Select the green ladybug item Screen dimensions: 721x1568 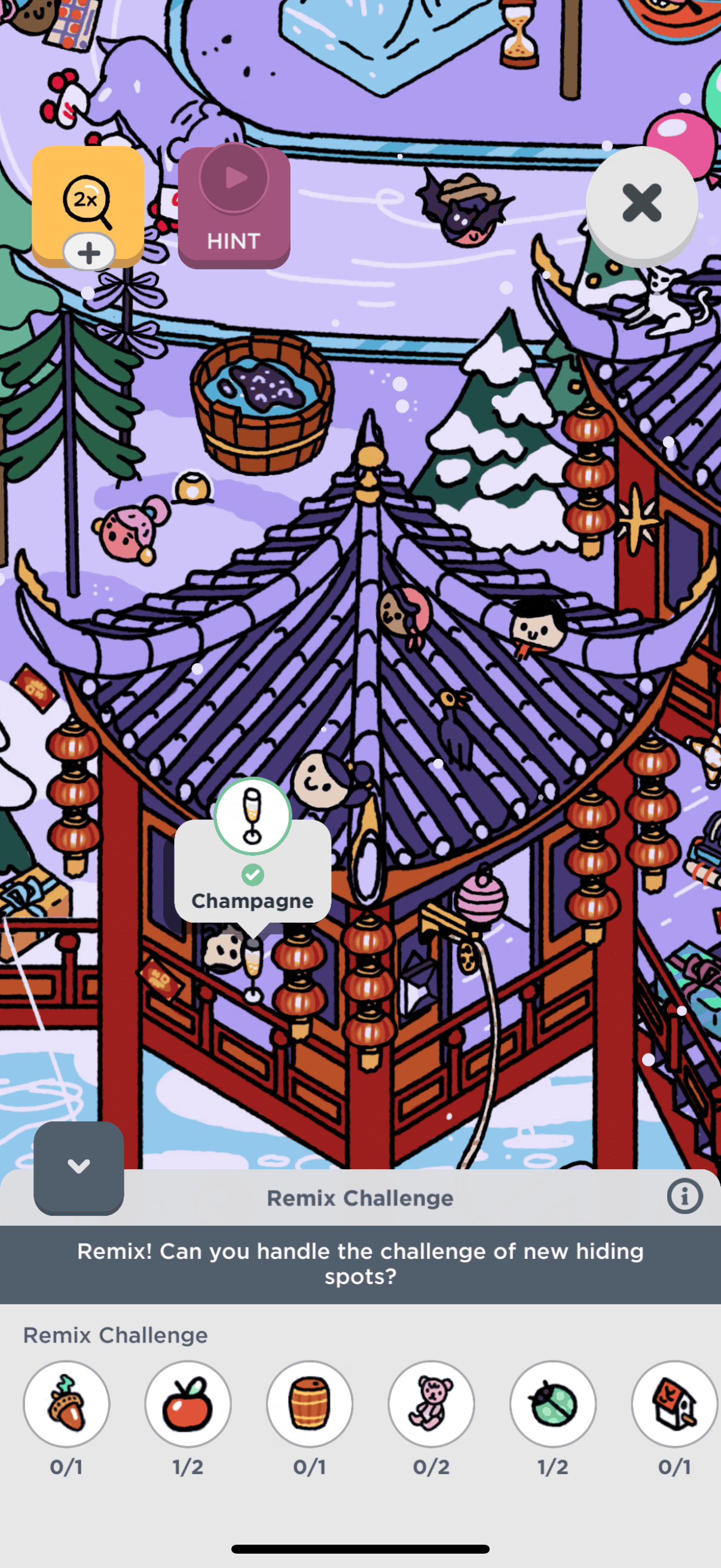[552, 1403]
